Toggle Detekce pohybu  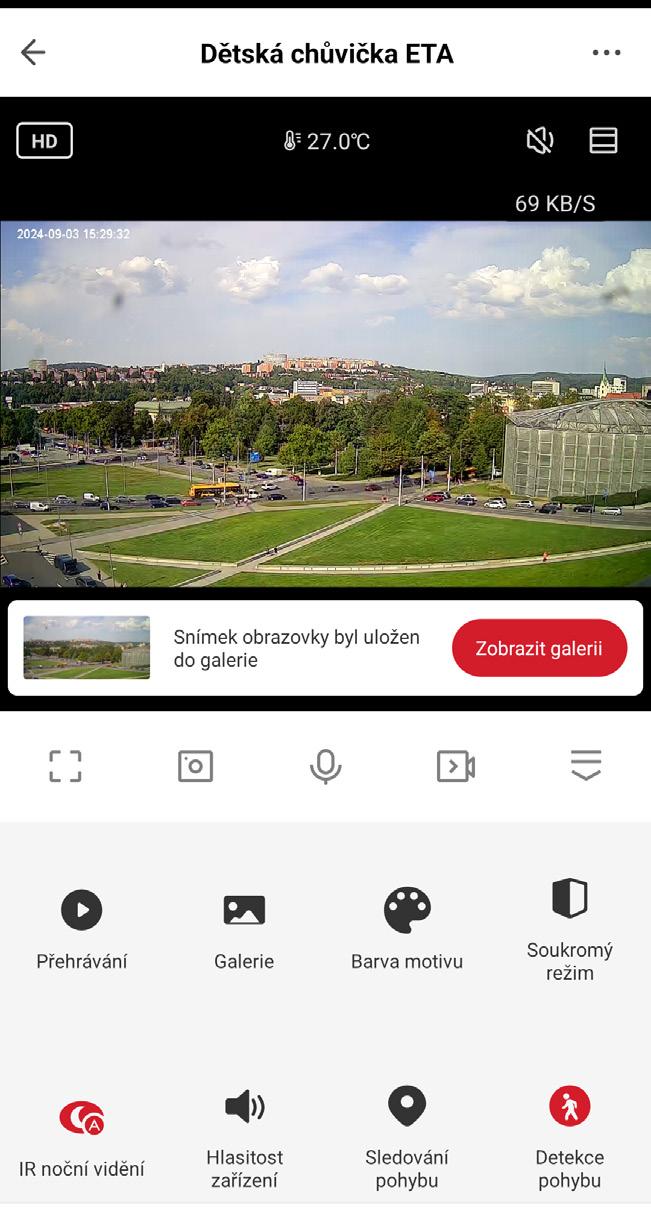(570, 1107)
